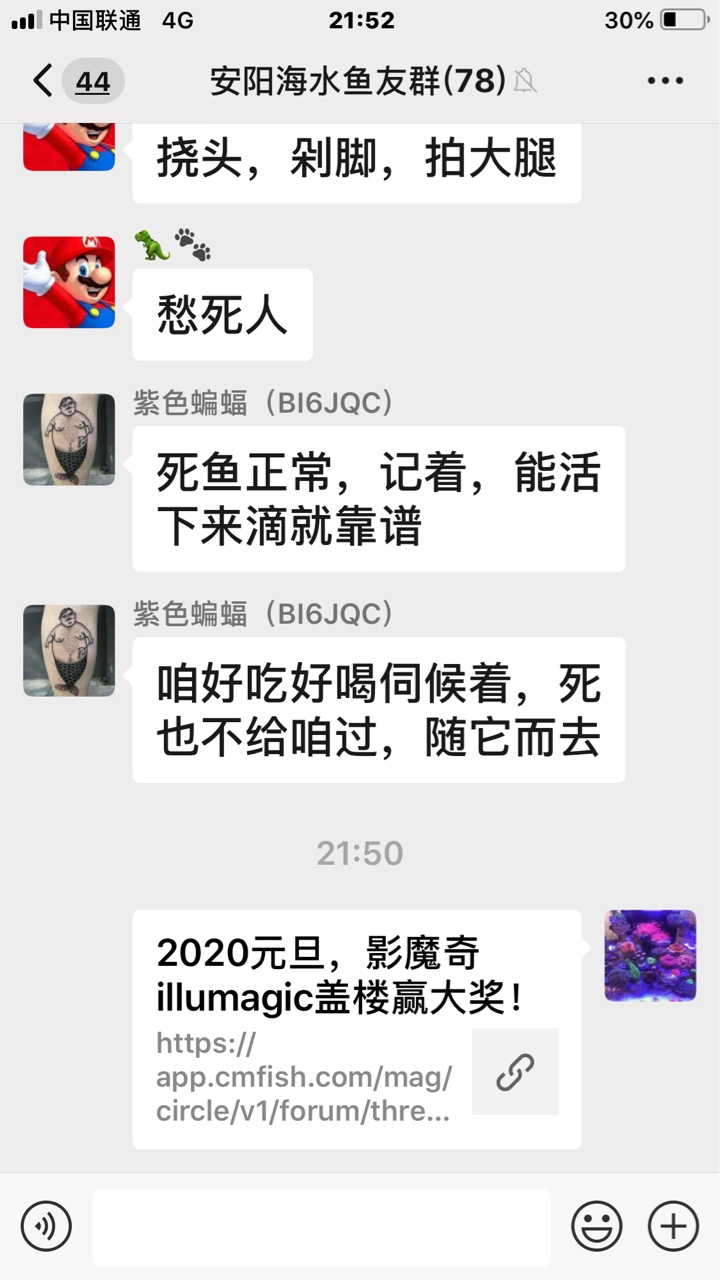Open the emoji sticker panel
Image resolution: width=720 pixels, height=1280 pixels.
pyautogui.click(x=597, y=1226)
